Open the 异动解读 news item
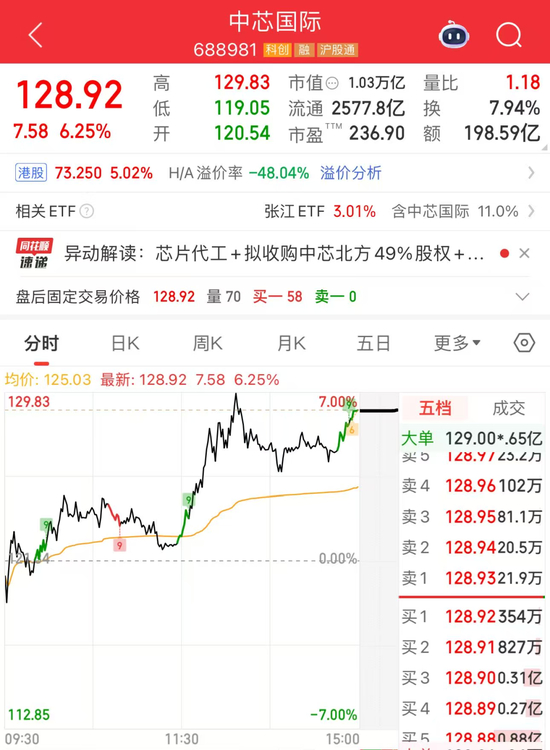Viewport: 550px width, 750px height. (274, 254)
